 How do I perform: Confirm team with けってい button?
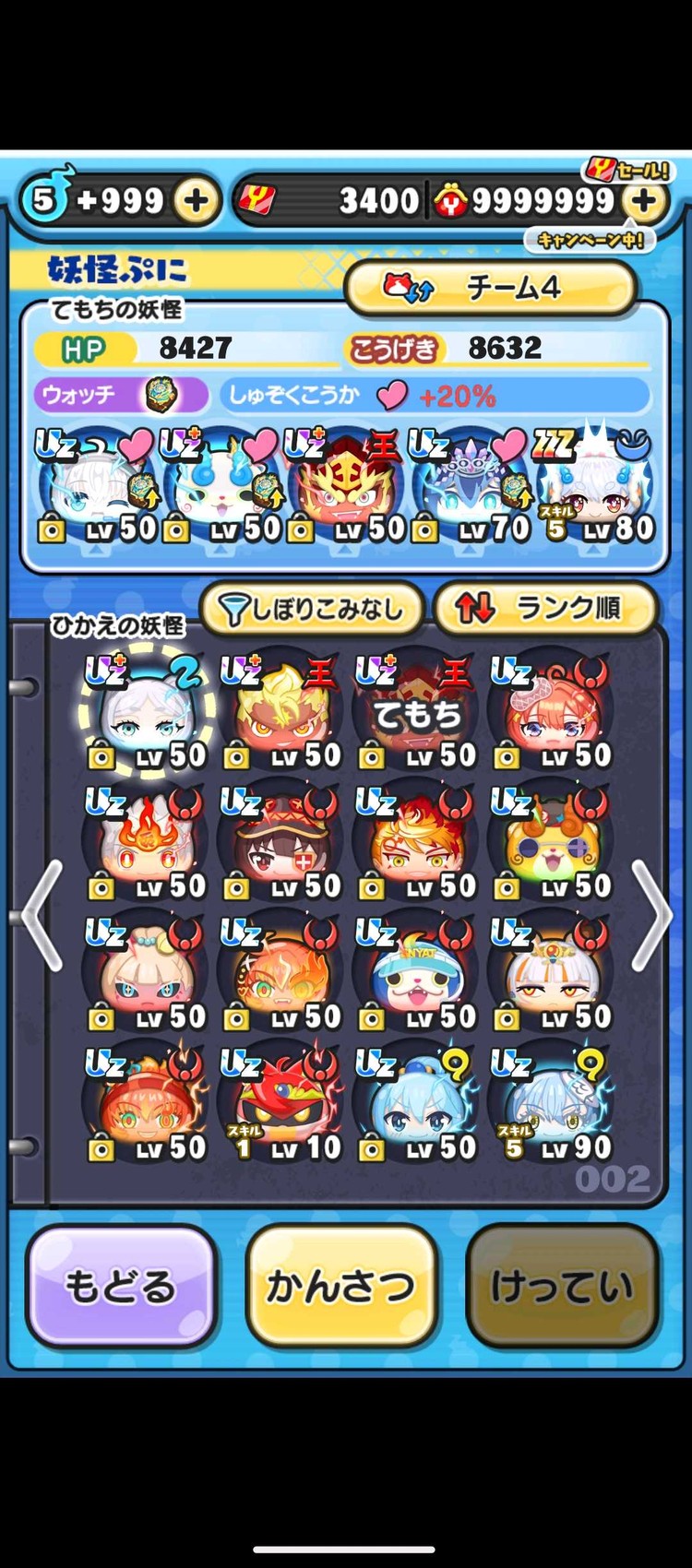pos(562,1286)
